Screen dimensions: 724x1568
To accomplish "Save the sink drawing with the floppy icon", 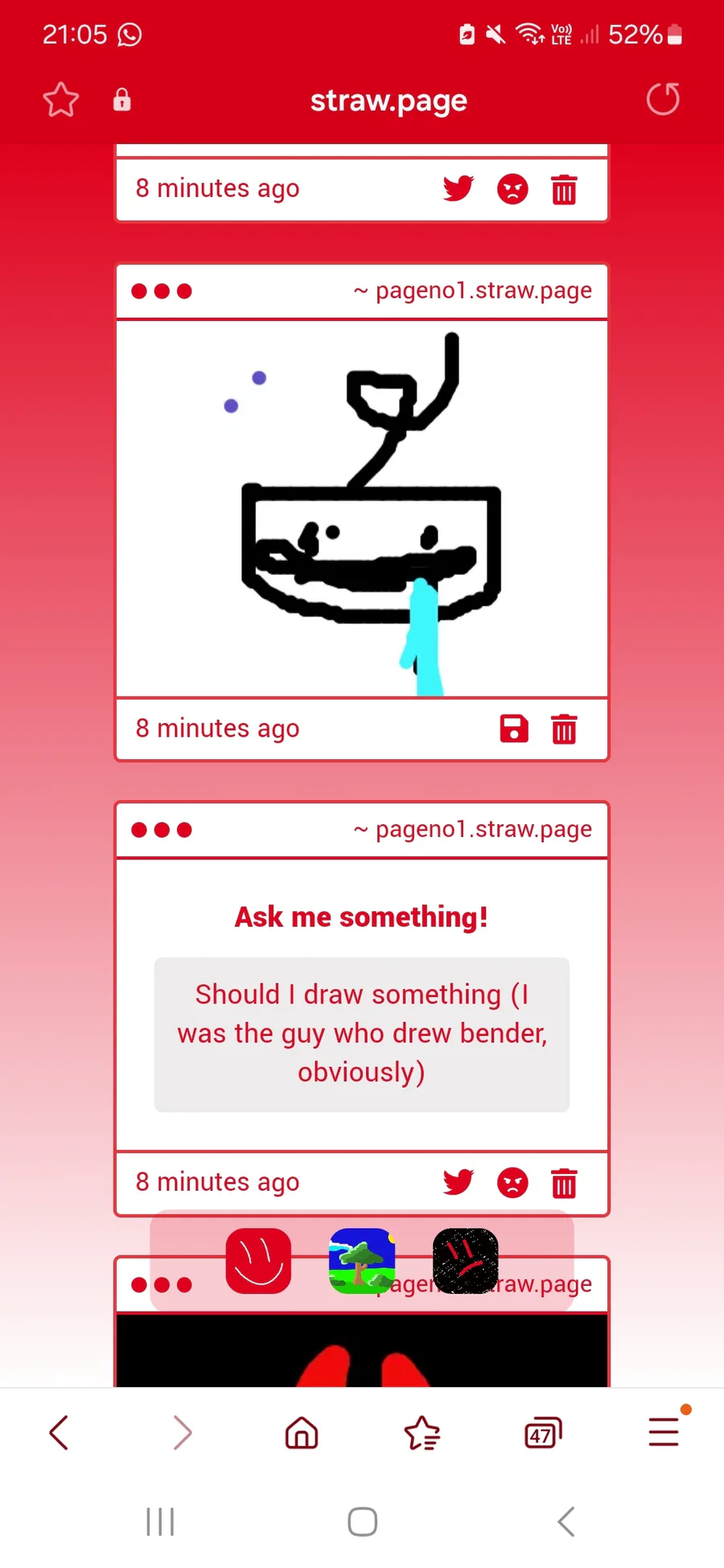I will tap(514, 729).
